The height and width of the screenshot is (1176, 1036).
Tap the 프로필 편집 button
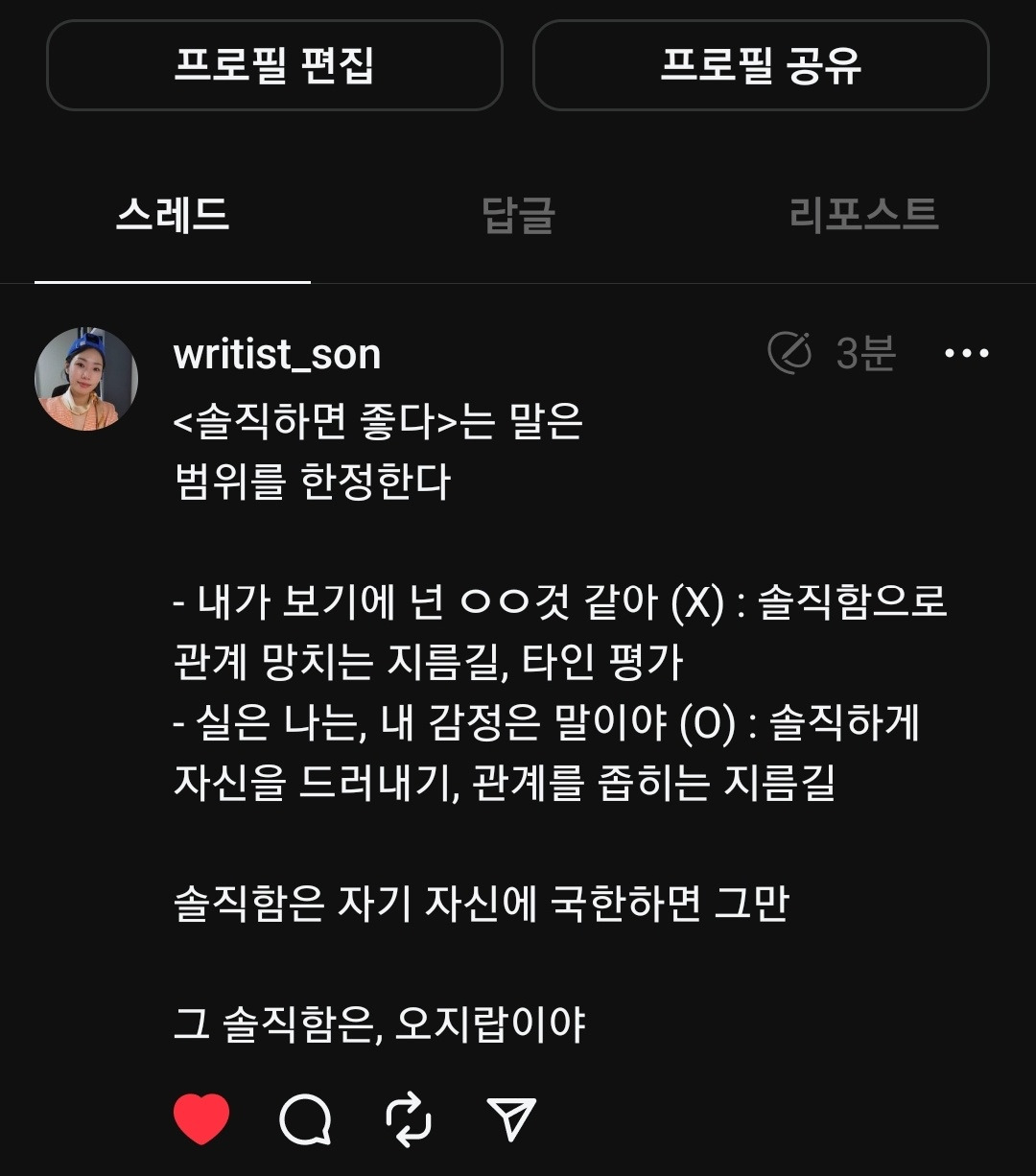[274, 65]
